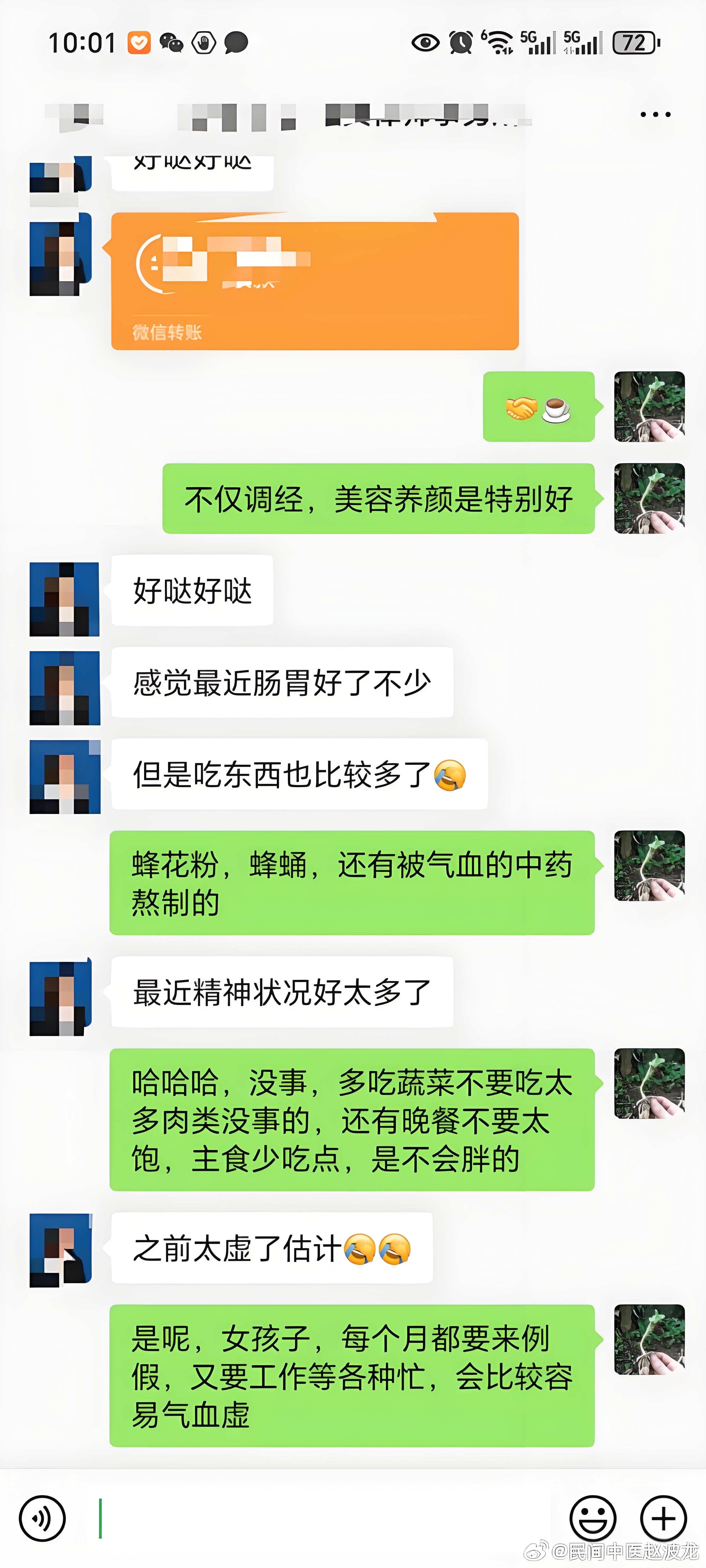This screenshot has width=706, height=1568.
Task: Tap the avatar beside 感觉最近肠胃好了不少
Action: pos(64,688)
